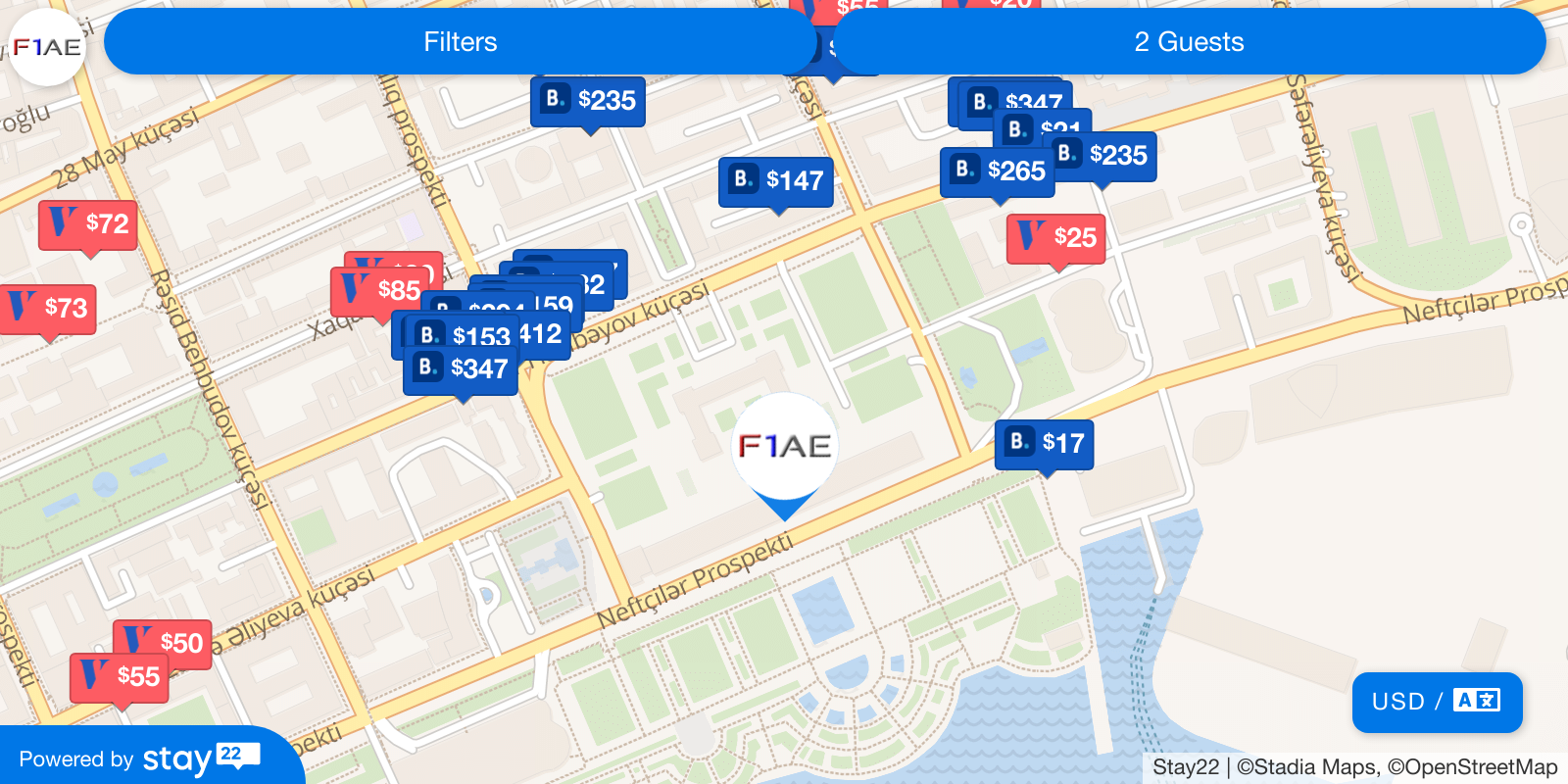Open the $147 Booking marker
Image resolution: width=1568 pixels, height=784 pixels.
776,181
